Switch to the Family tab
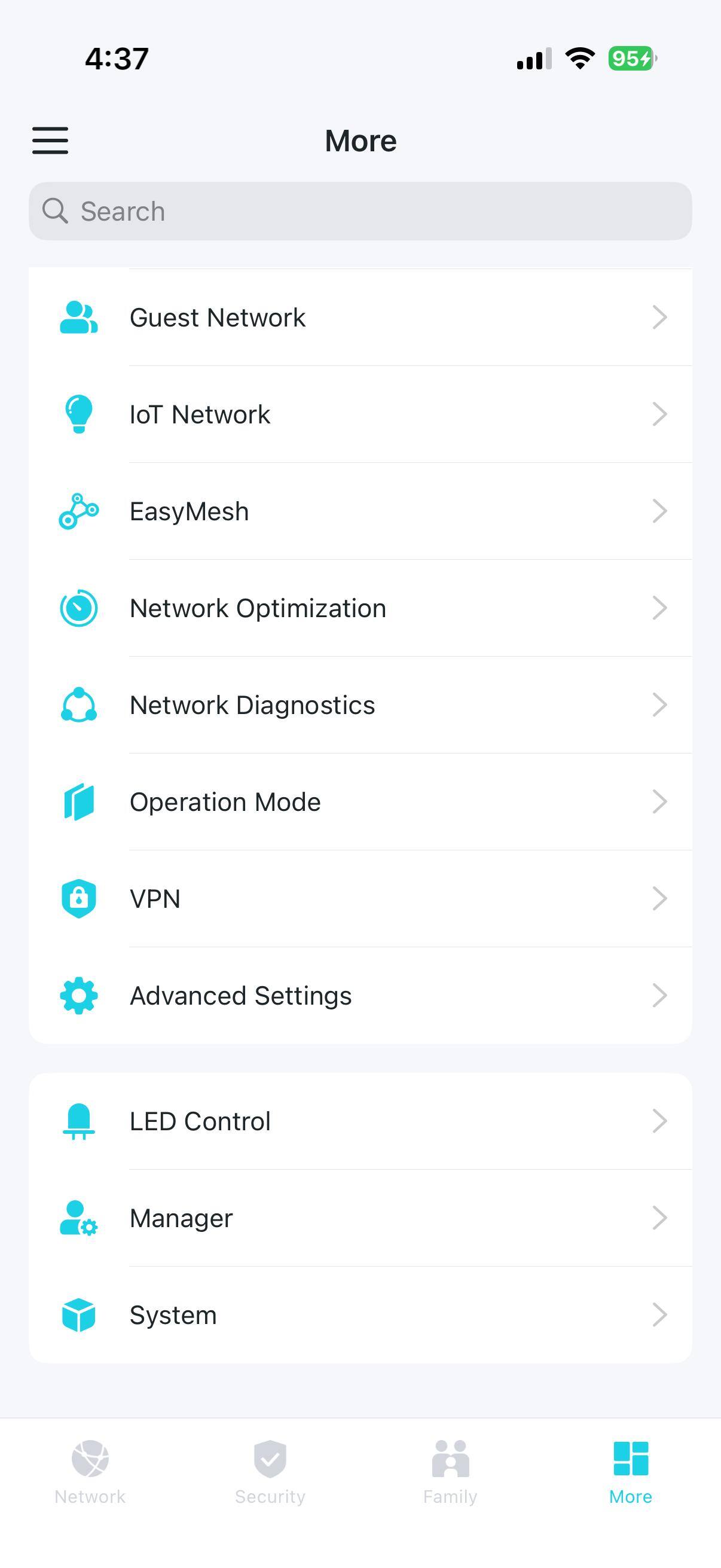 pos(450,1472)
